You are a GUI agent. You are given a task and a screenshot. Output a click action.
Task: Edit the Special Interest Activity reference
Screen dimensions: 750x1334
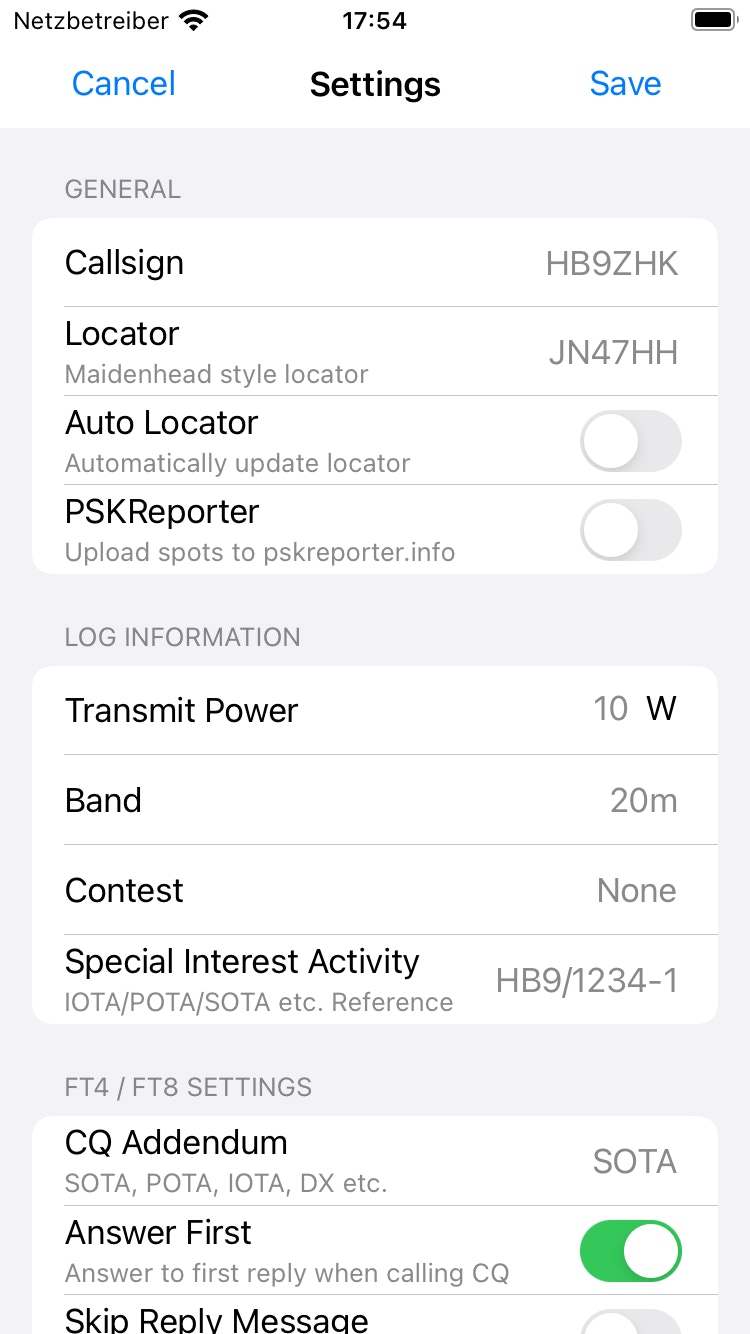(587, 981)
